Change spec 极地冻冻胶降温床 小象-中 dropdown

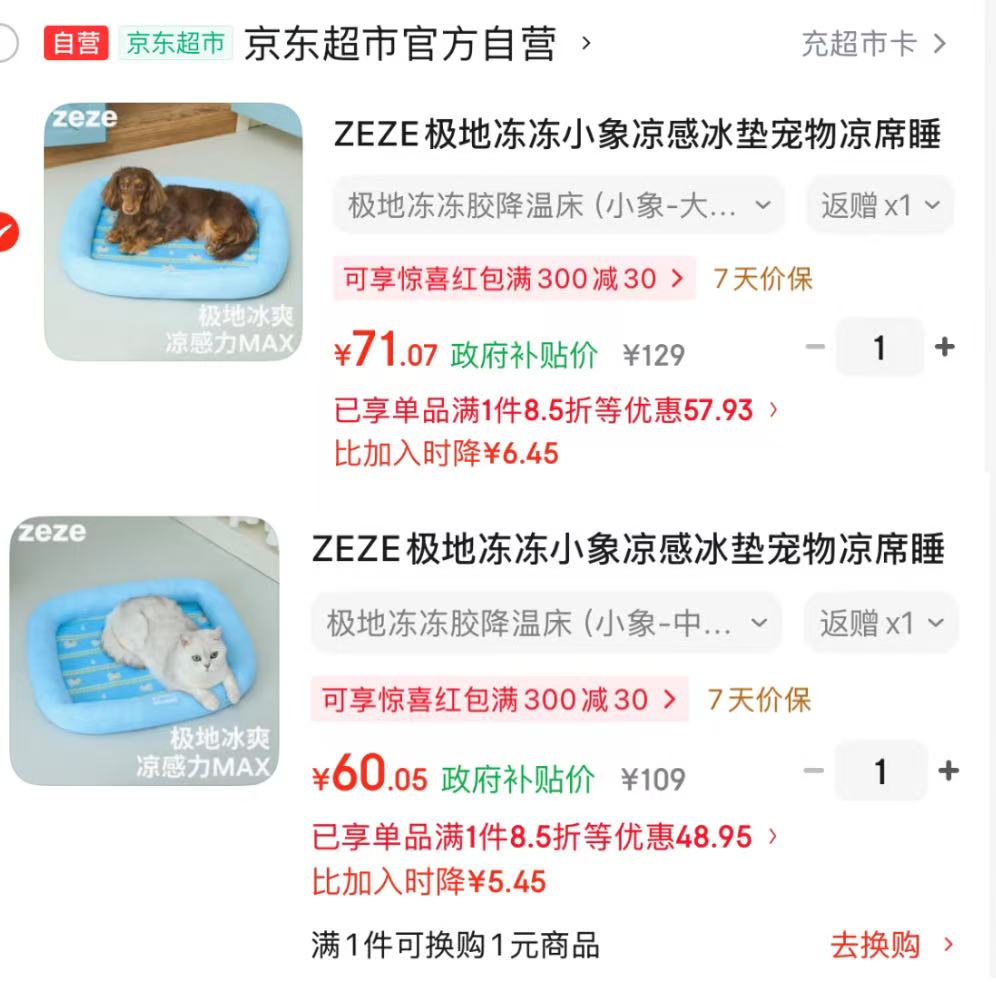click(x=546, y=623)
